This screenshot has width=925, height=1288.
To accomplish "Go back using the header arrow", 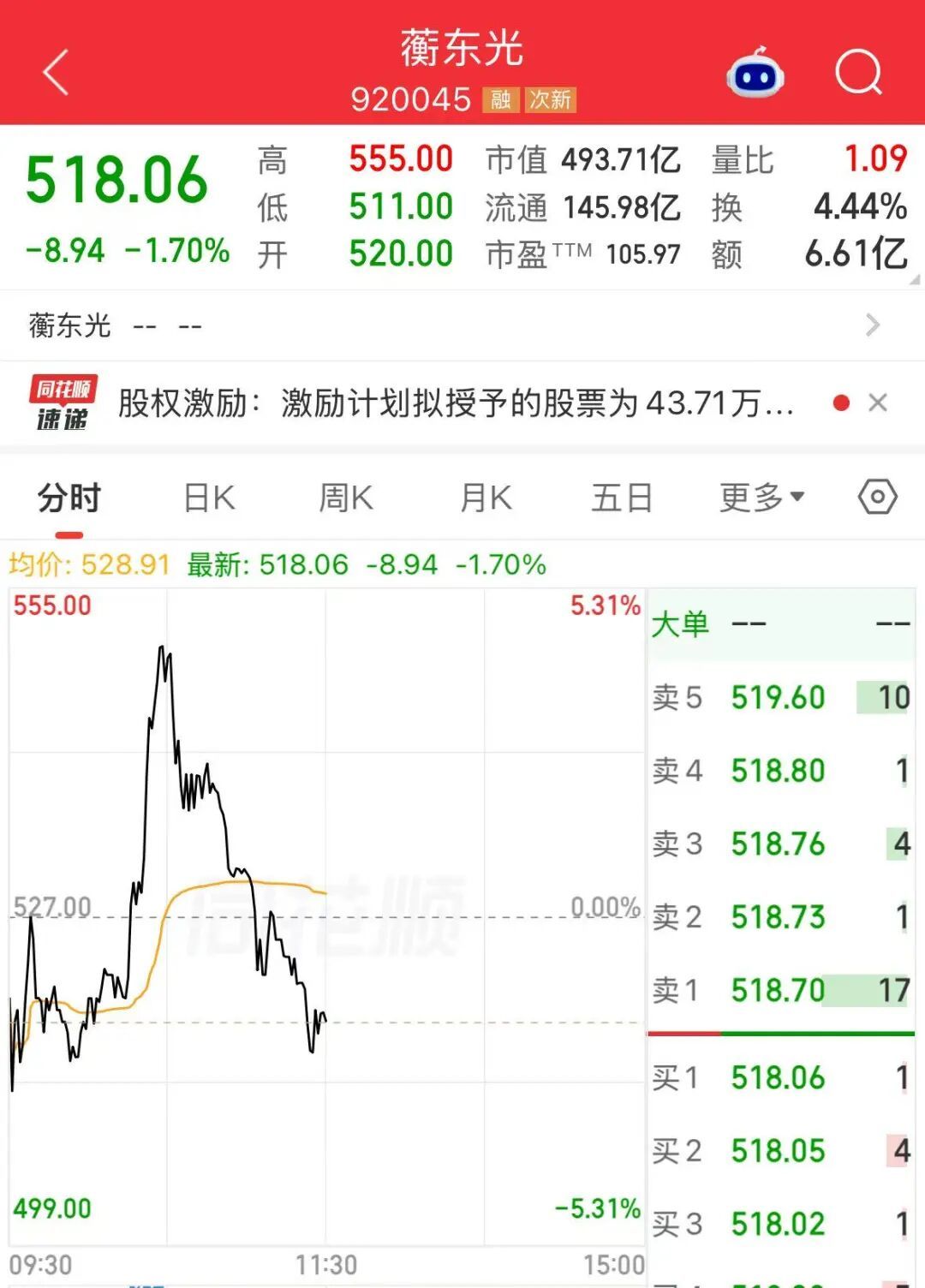I will tap(57, 72).
